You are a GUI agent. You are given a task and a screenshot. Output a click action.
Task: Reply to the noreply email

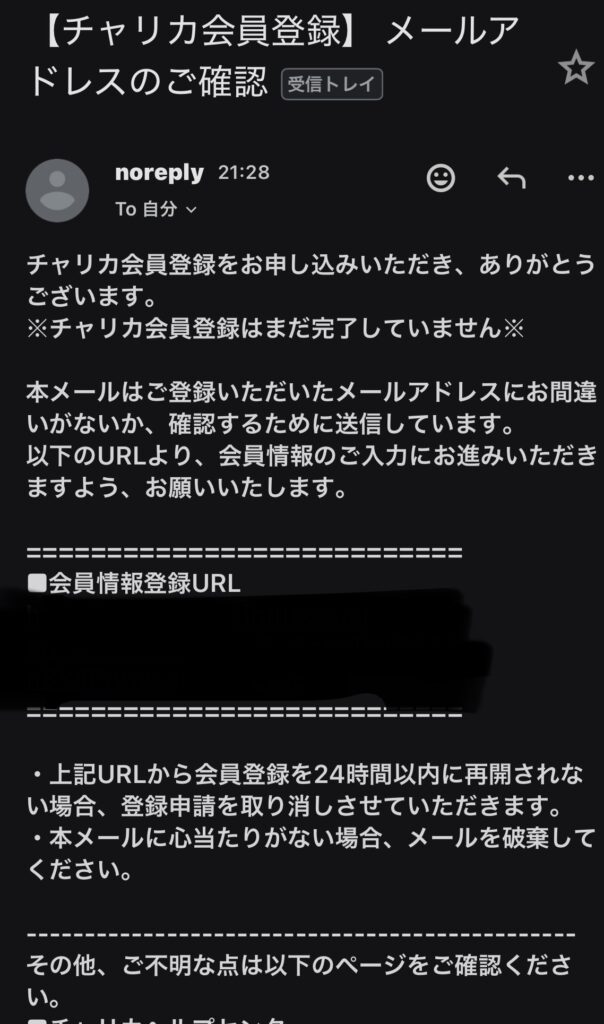[511, 178]
